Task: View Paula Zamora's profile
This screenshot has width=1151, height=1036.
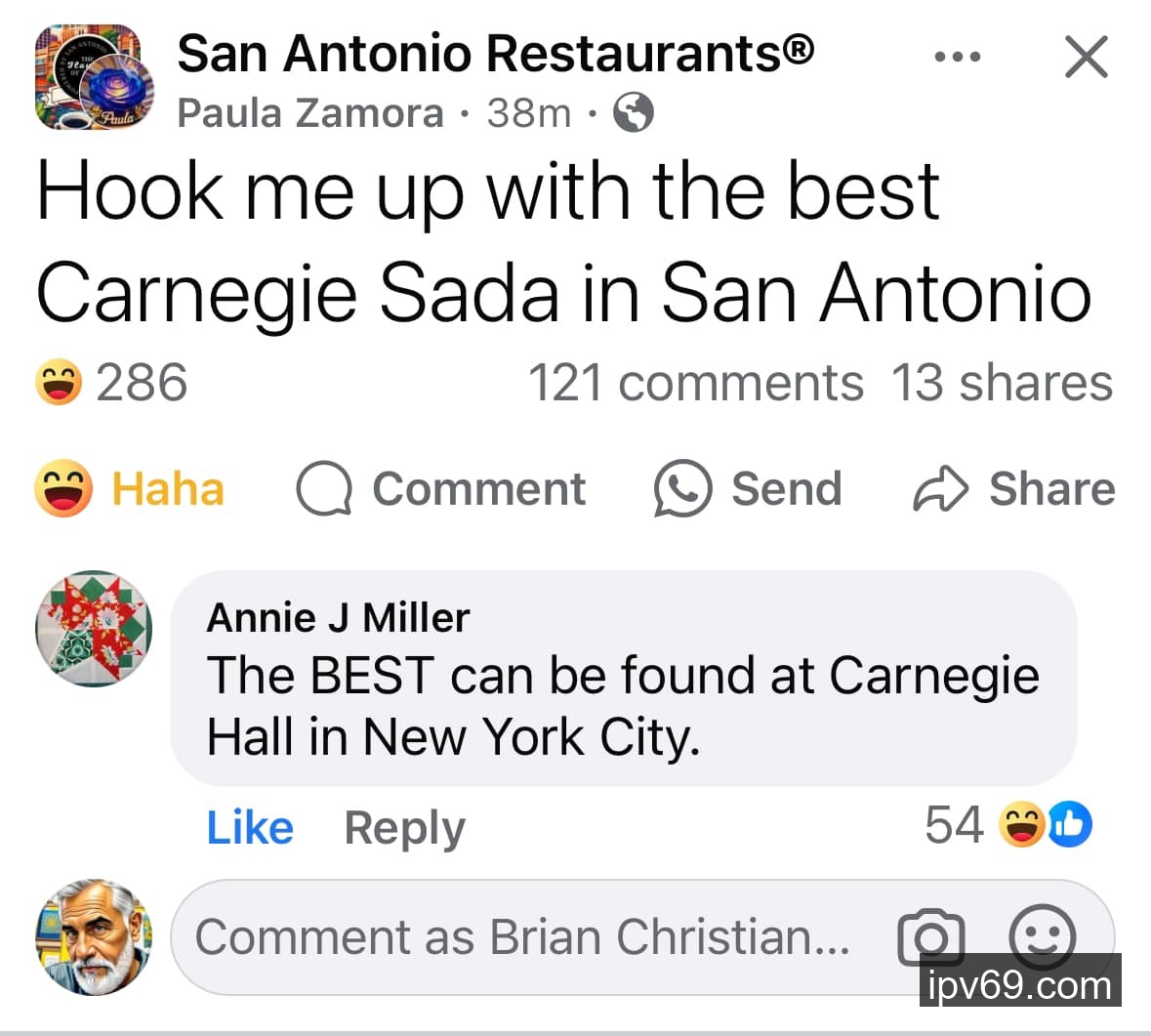Action: pos(310,113)
